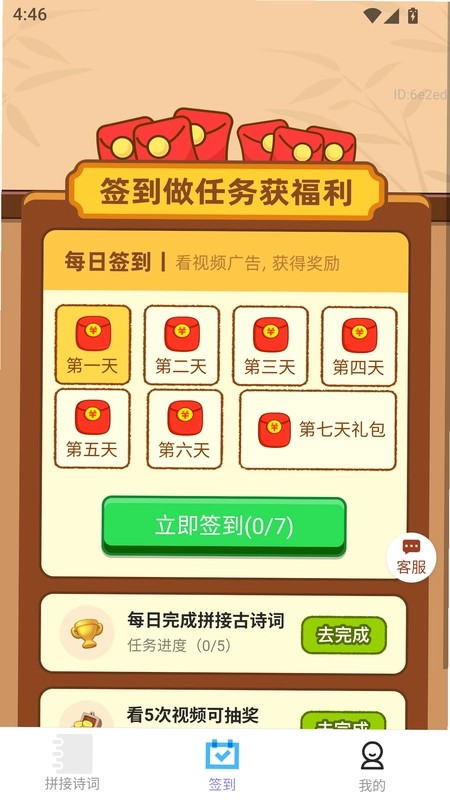The height and width of the screenshot is (800, 450).
Task: Select the 第一天 reward tile
Action: pos(93,344)
